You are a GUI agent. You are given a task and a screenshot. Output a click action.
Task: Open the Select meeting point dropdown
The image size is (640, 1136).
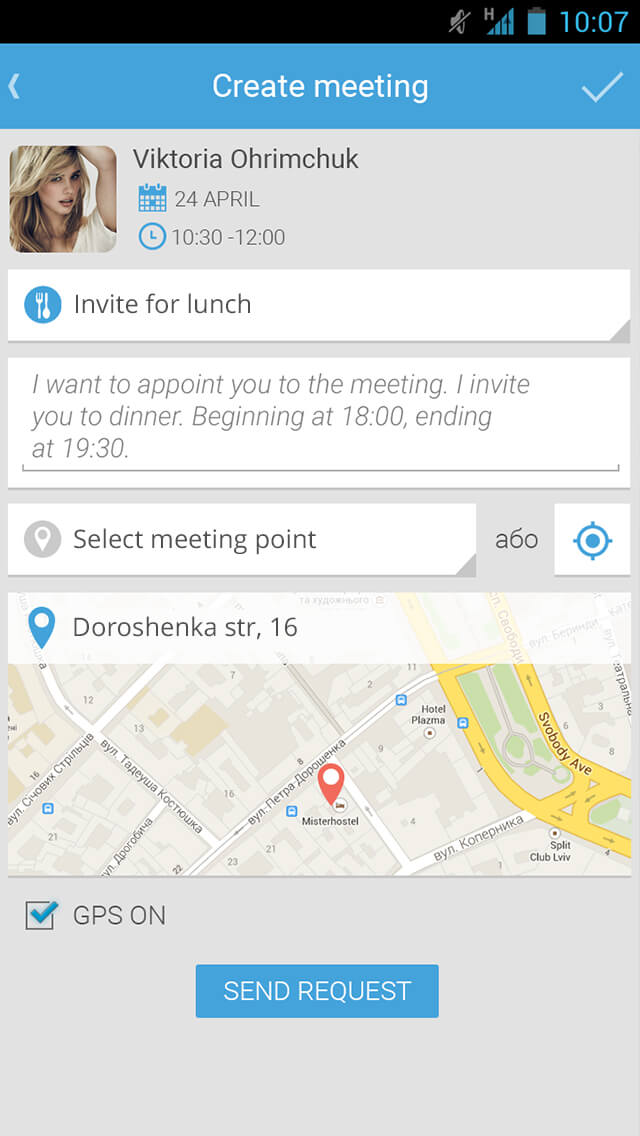[242, 540]
